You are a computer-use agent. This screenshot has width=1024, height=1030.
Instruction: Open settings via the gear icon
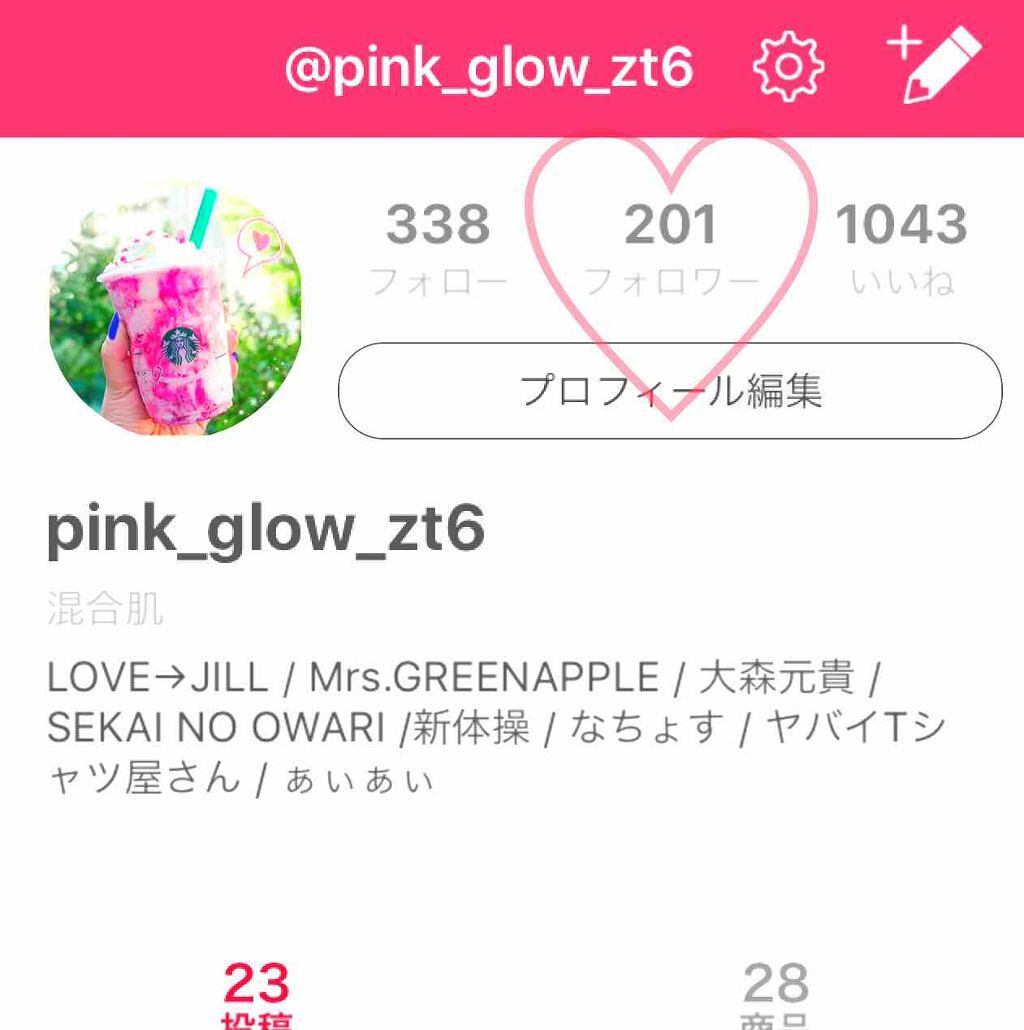(788, 68)
